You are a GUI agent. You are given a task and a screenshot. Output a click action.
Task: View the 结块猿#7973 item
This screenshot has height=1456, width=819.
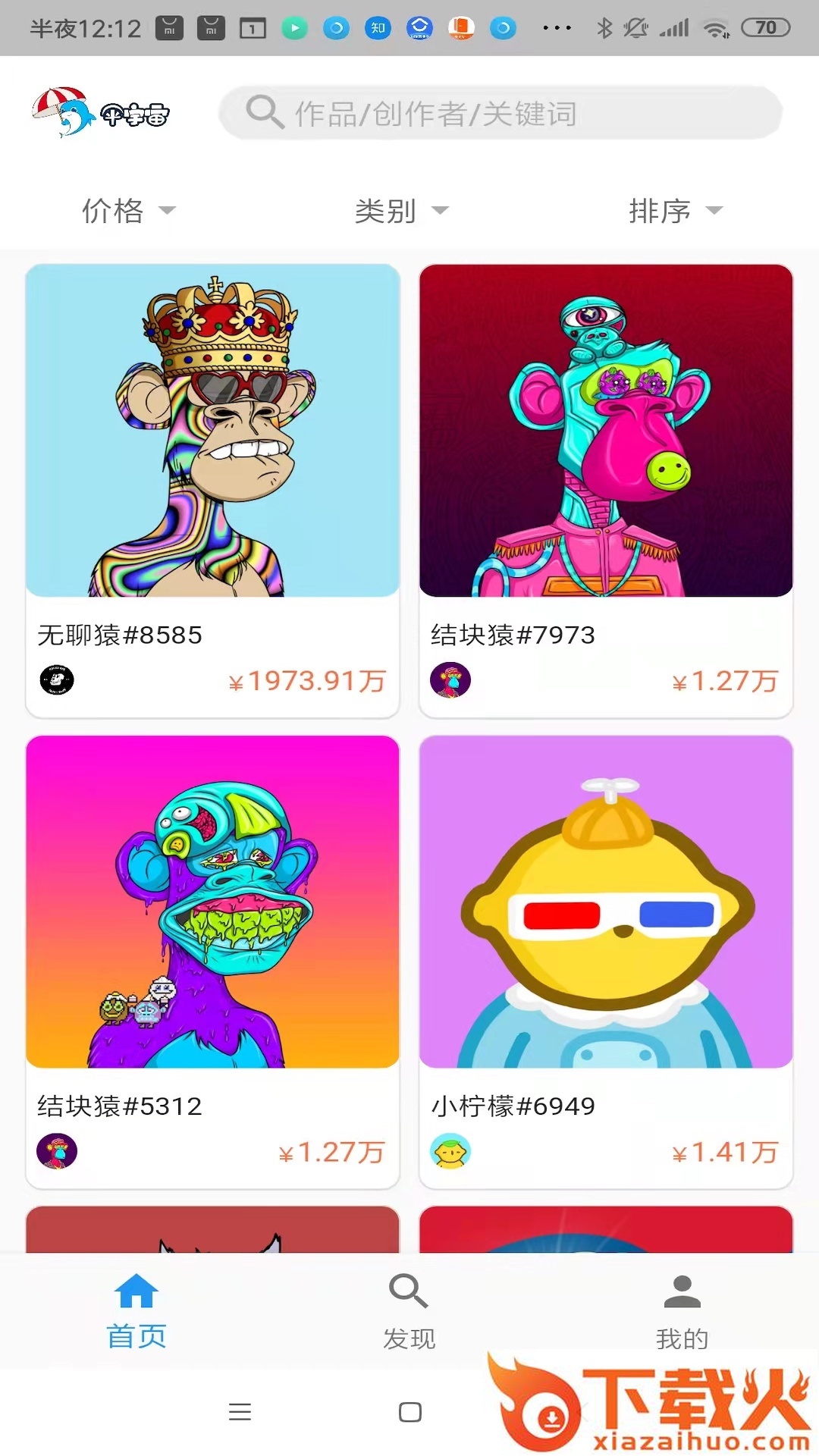[606, 490]
